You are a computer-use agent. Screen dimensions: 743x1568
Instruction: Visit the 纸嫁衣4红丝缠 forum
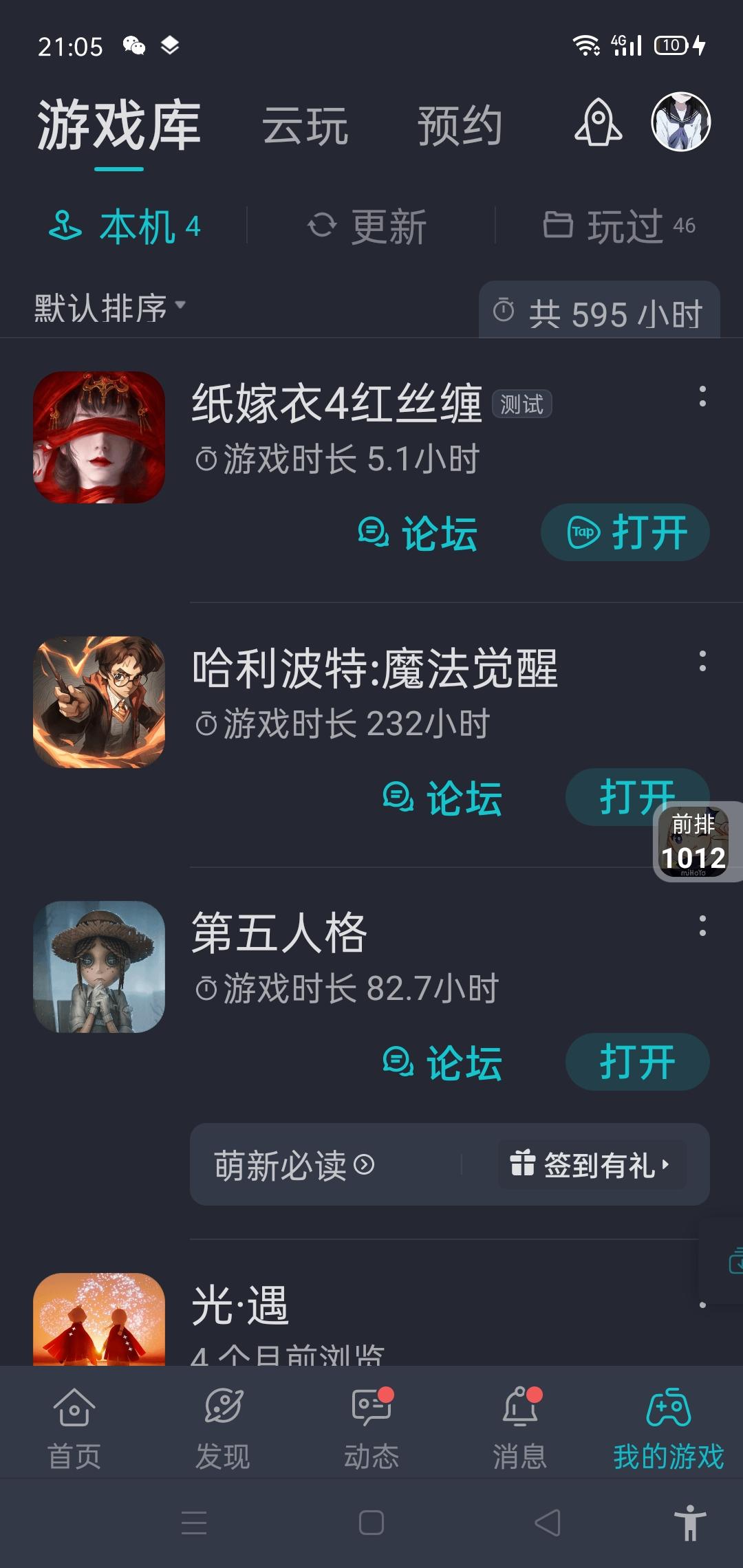418,534
